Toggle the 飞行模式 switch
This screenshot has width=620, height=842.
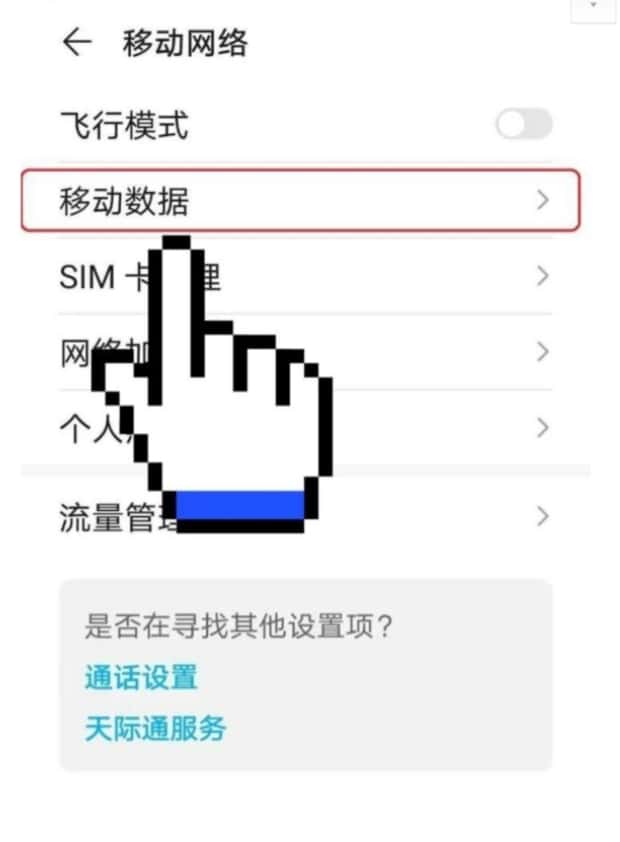(x=524, y=125)
